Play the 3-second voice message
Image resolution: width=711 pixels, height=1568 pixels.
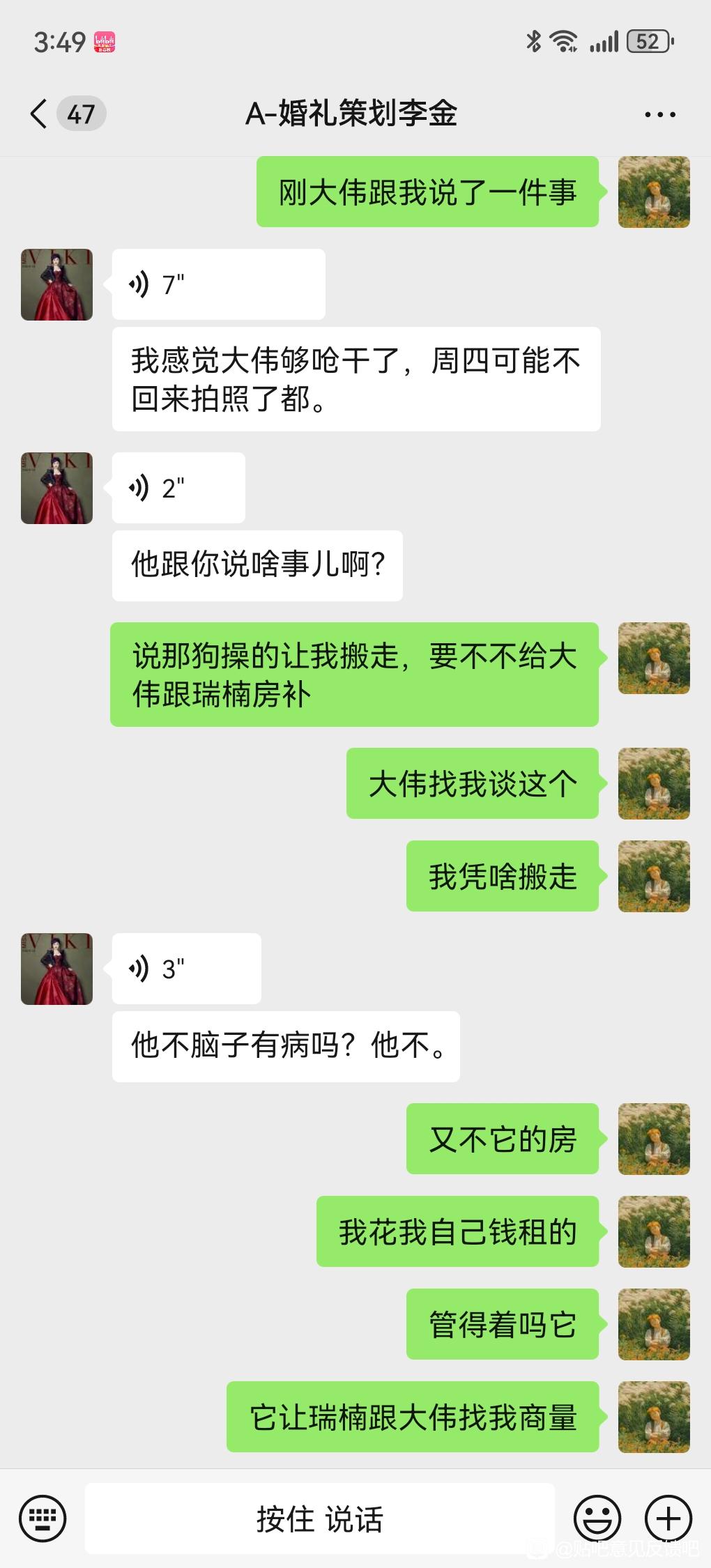coord(186,969)
